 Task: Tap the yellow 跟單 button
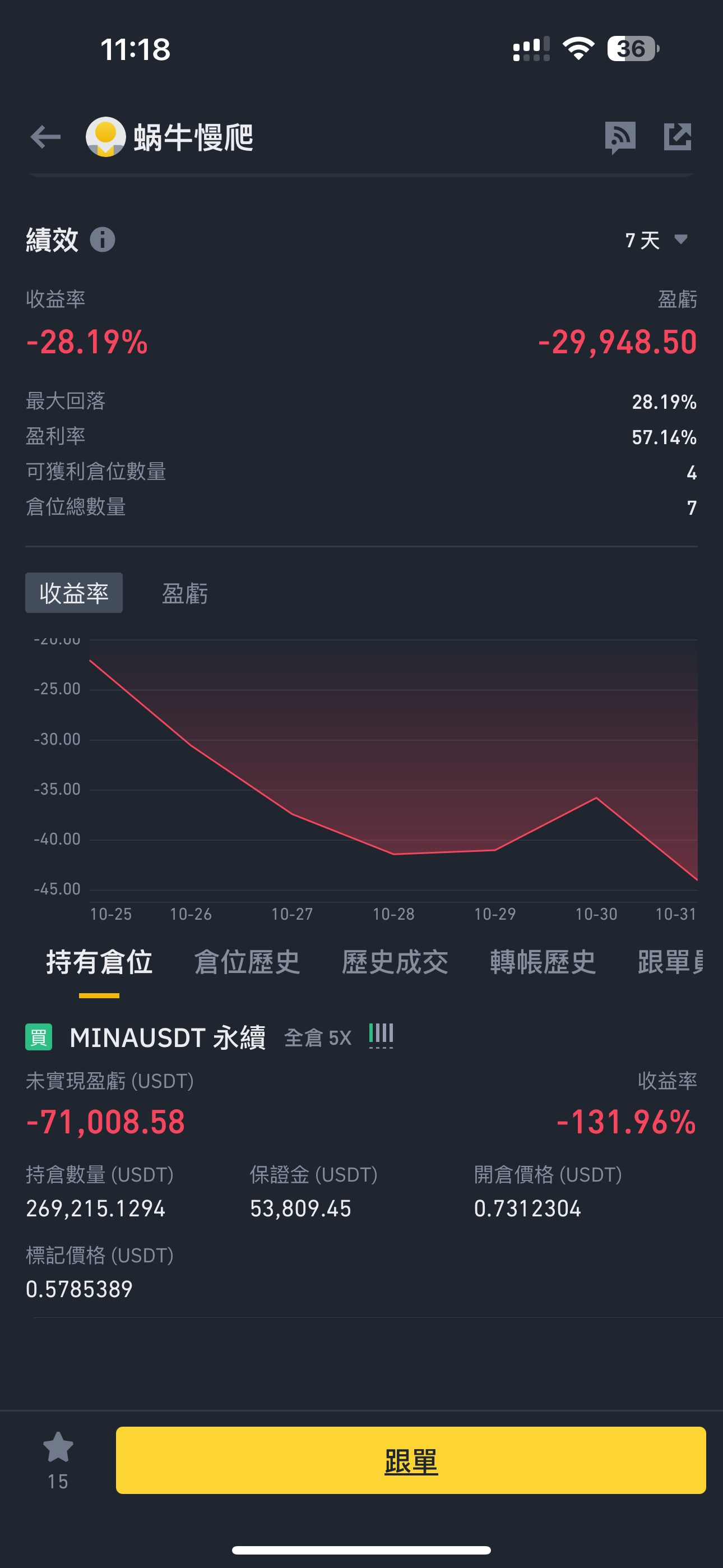(x=411, y=1460)
